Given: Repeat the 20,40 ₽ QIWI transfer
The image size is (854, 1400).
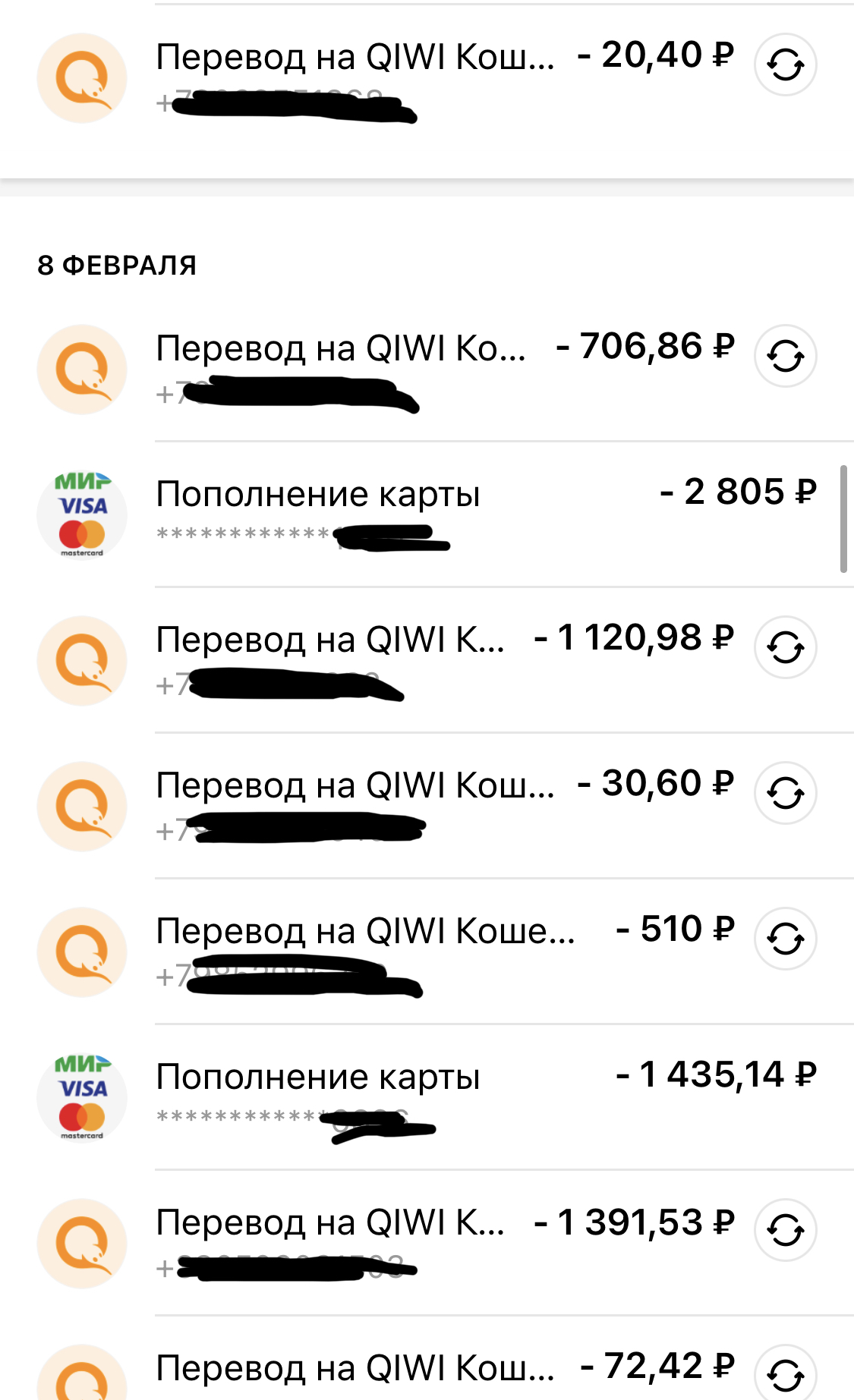Looking at the screenshot, I should tap(785, 64).
